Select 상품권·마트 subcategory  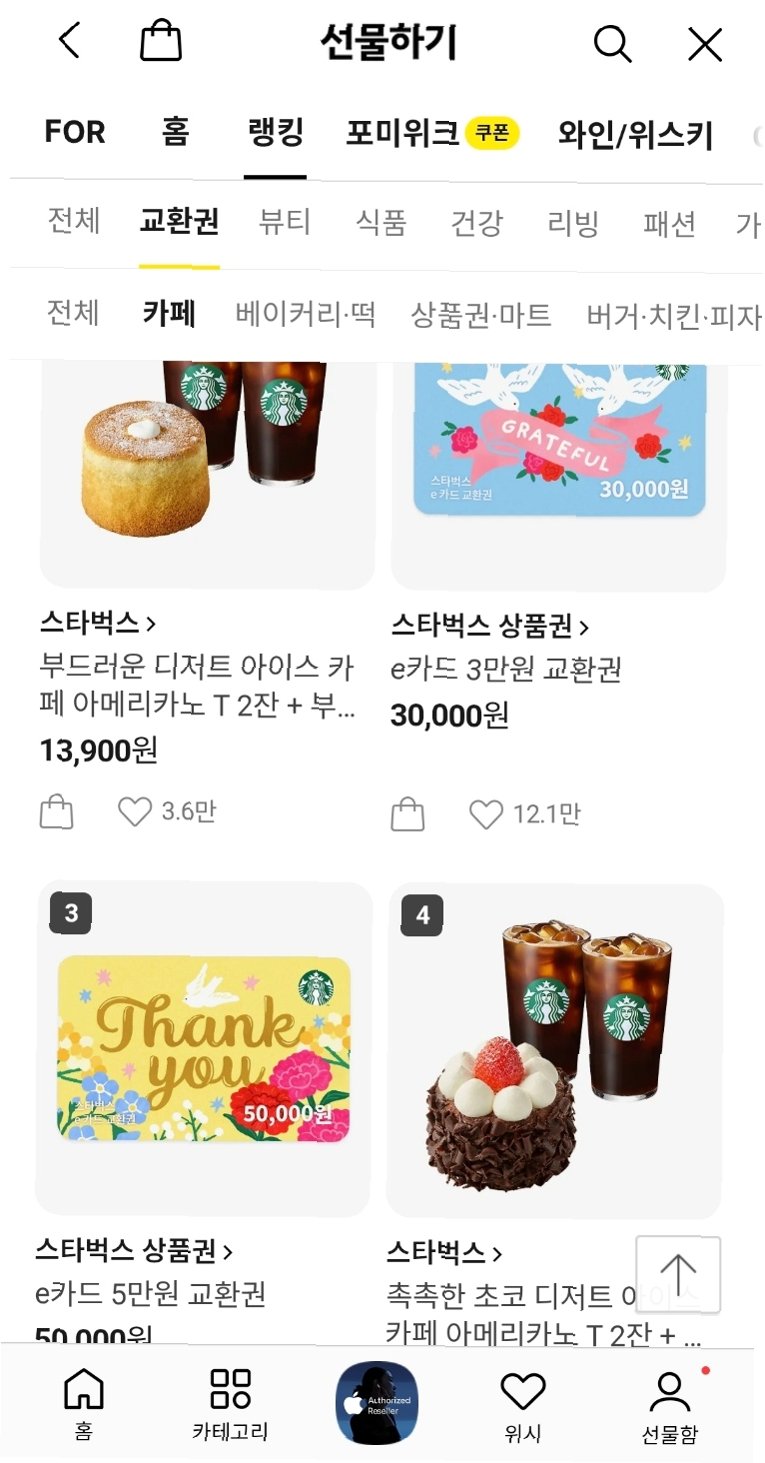coord(481,315)
